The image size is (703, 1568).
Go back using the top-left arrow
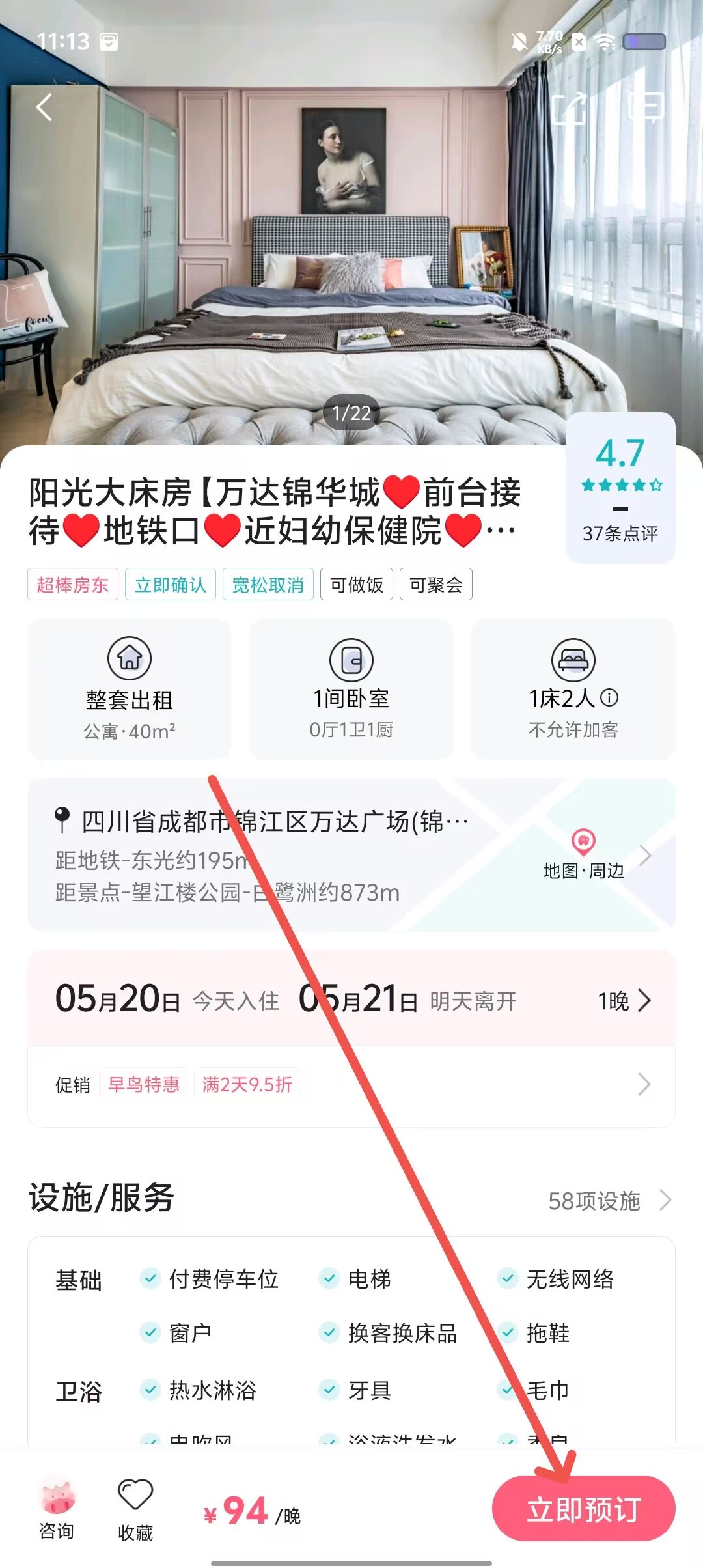coord(44,107)
